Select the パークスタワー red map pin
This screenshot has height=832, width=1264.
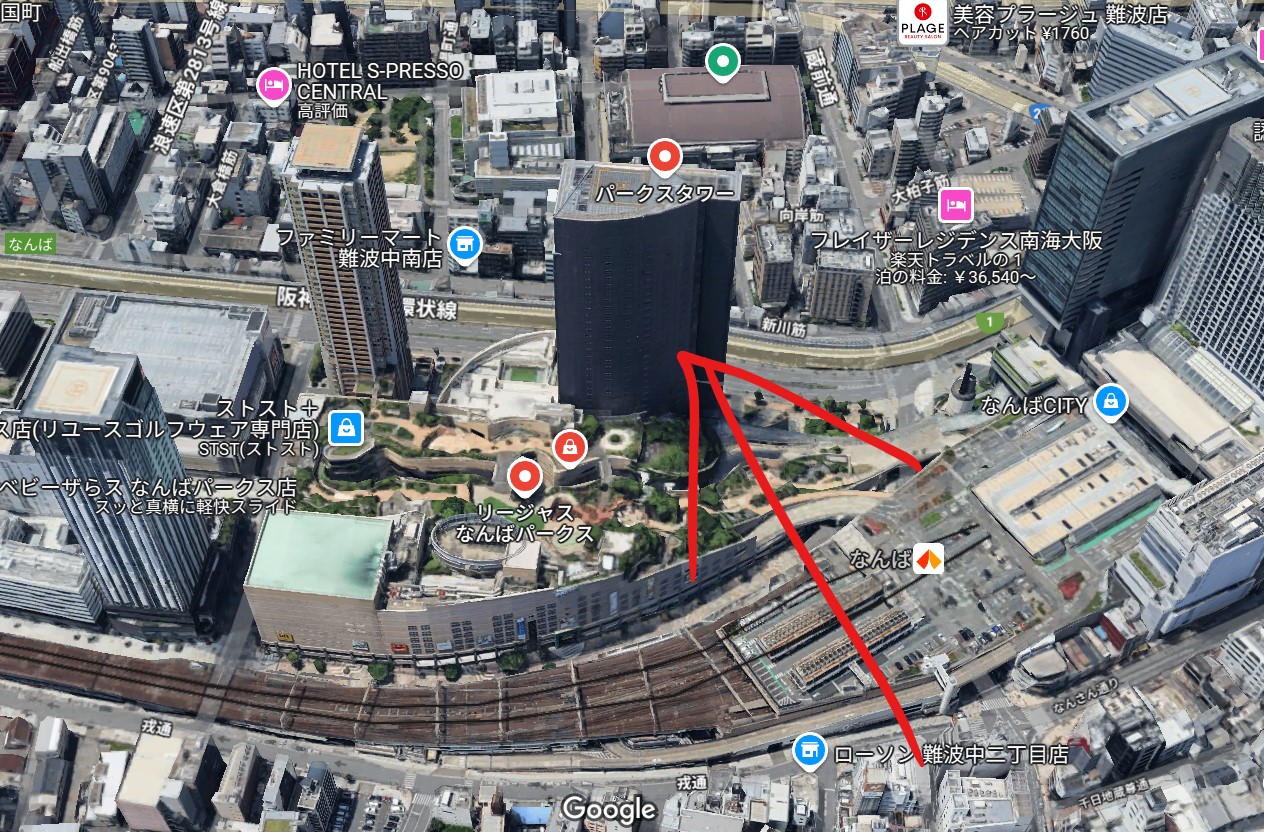pos(665,158)
